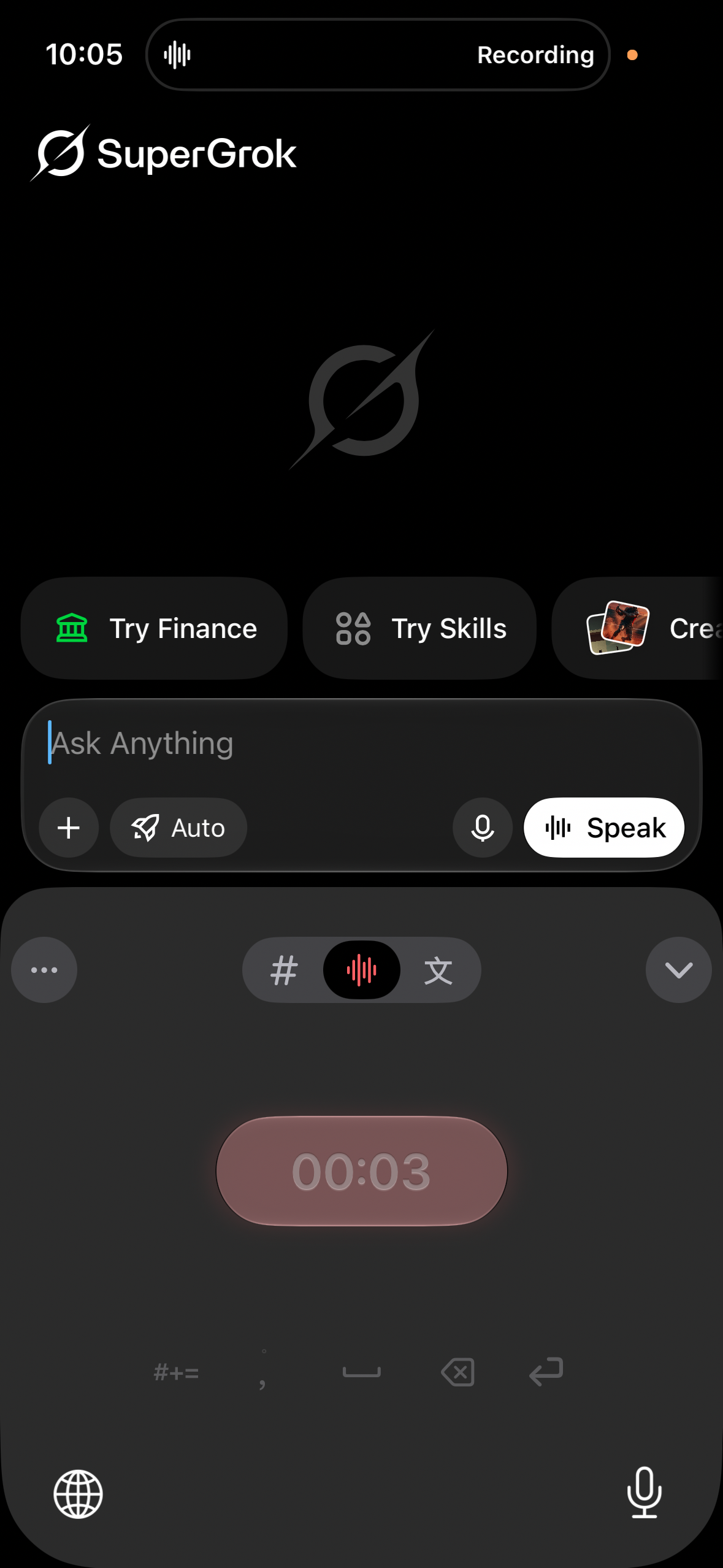Switch keyboards with the globe icon
This screenshot has width=723, height=1568.
[x=78, y=1494]
